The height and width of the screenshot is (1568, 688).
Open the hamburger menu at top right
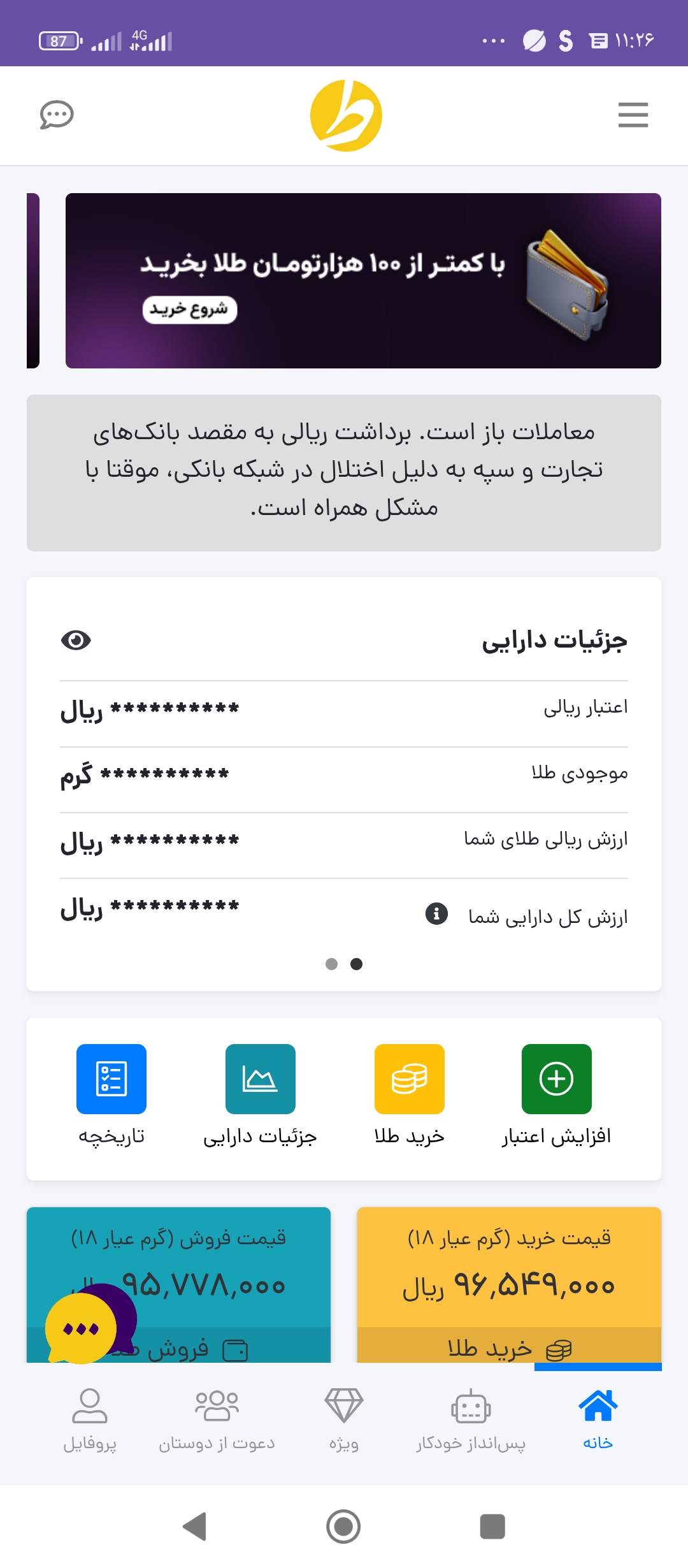pos(633,115)
